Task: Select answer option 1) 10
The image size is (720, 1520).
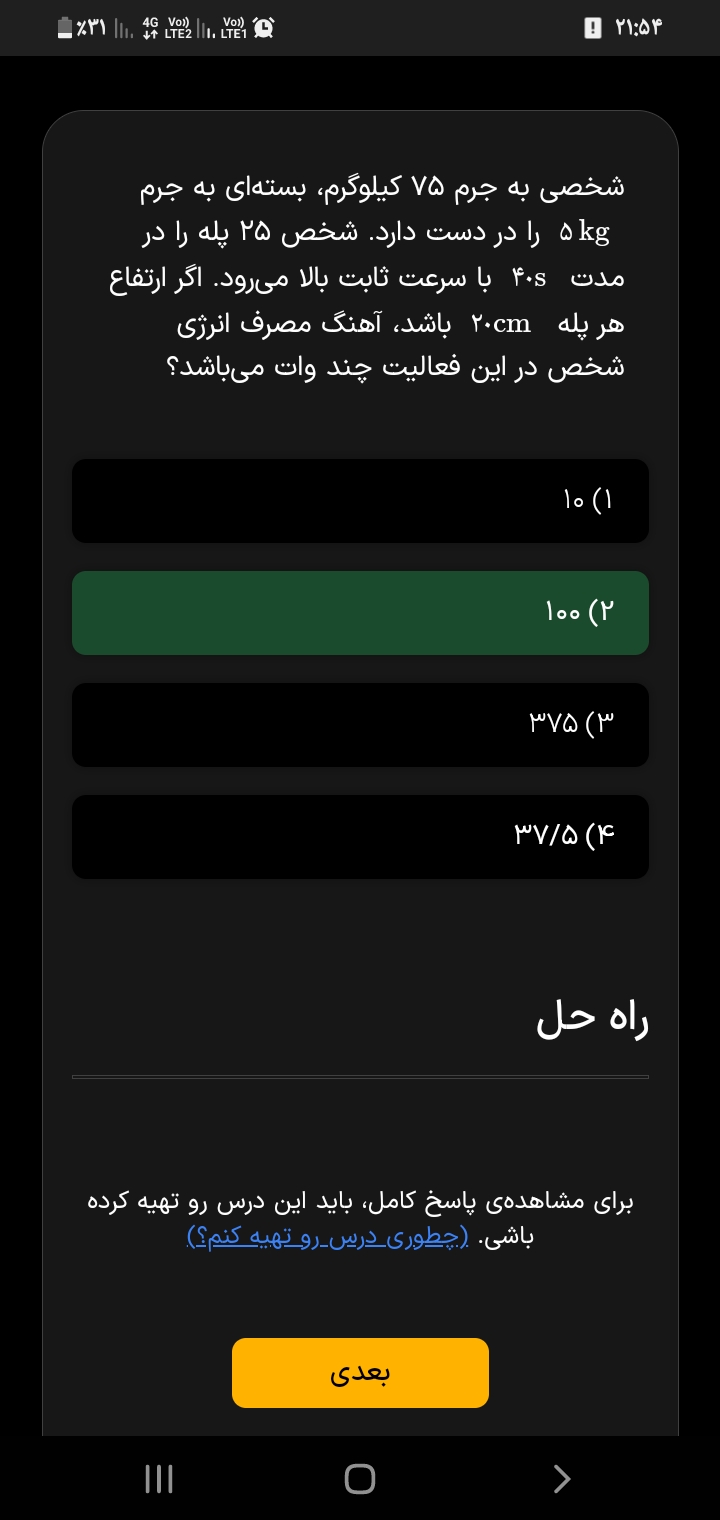Action: (x=360, y=501)
